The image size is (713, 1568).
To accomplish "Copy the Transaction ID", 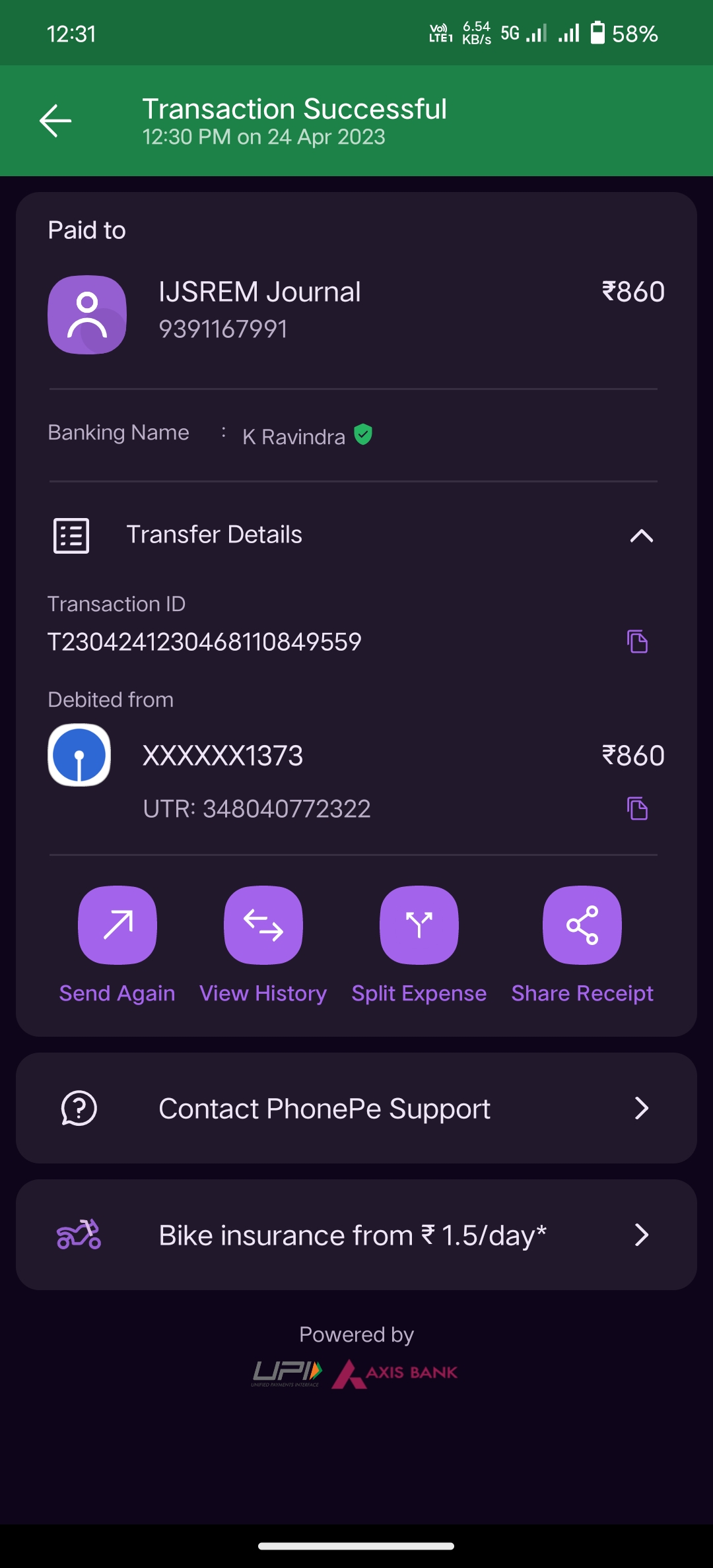I will (x=637, y=641).
